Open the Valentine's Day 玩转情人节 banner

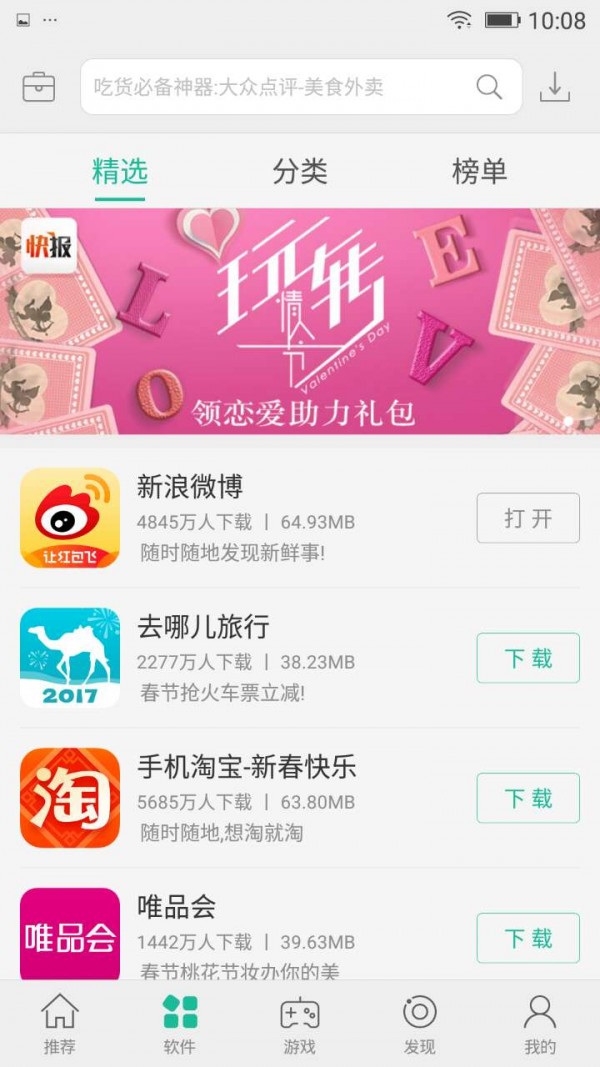(x=300, y=320)
